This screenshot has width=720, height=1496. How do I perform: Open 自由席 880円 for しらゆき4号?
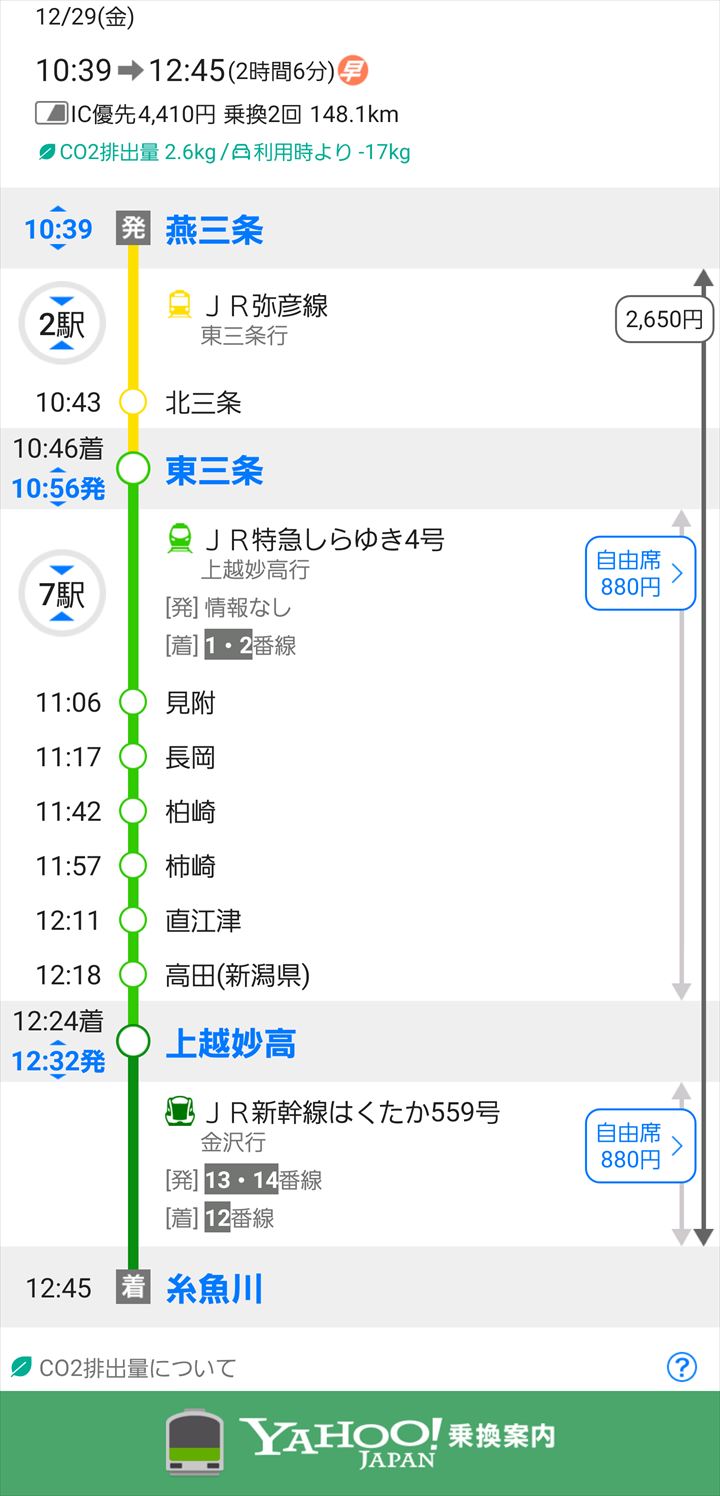pyautogui.click(x=640, y=574)
